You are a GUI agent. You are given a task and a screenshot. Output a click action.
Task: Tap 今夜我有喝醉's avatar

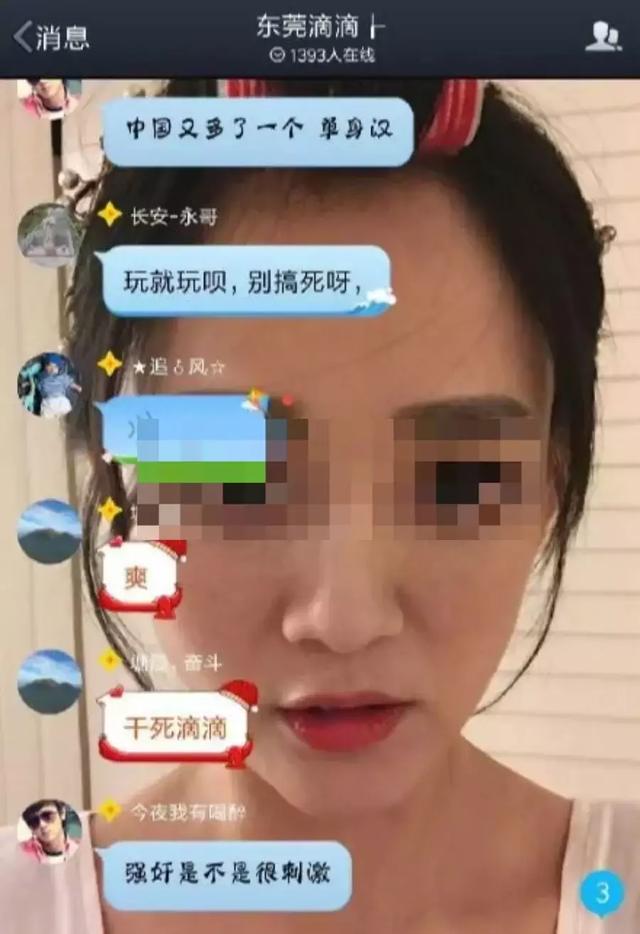click(x=49, y=830)
